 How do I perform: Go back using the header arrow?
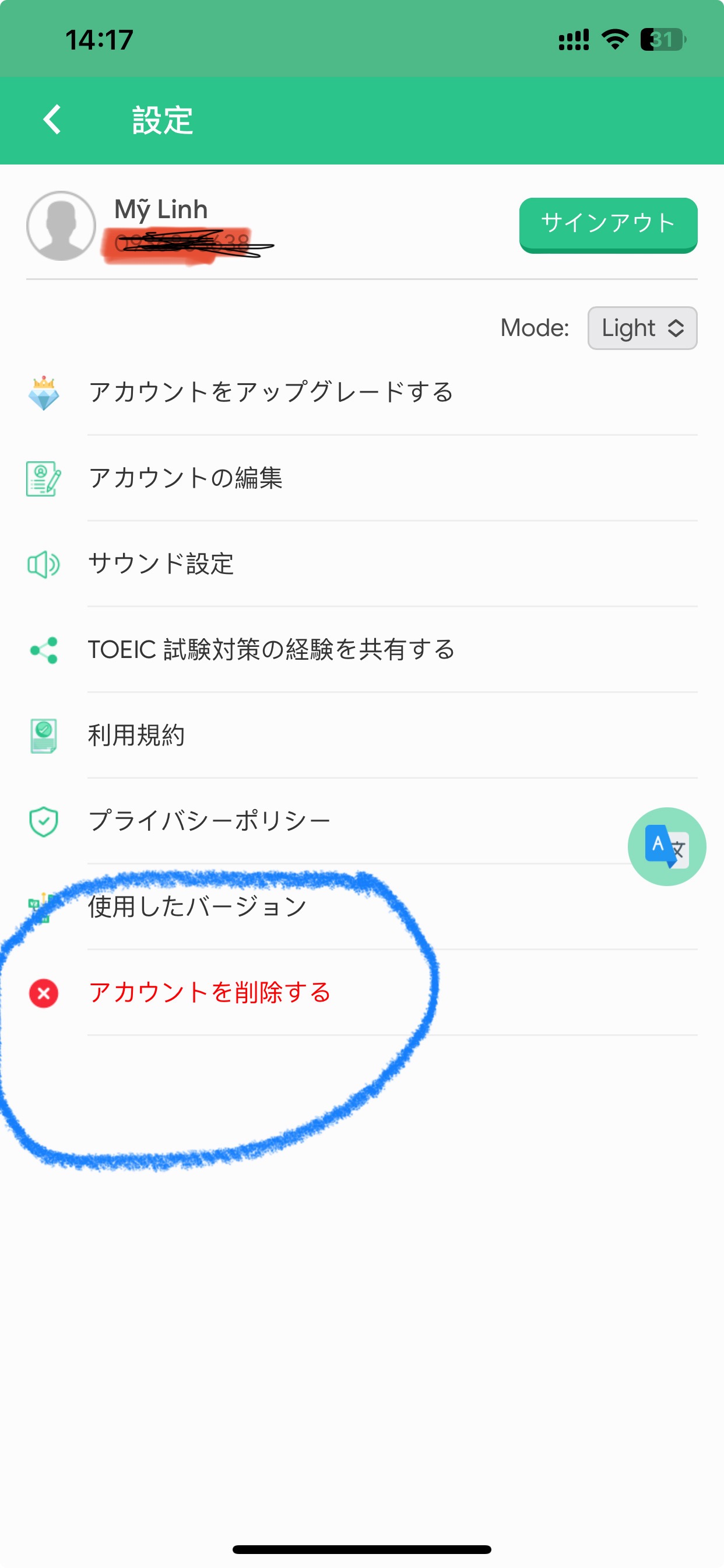coord(52,120)
